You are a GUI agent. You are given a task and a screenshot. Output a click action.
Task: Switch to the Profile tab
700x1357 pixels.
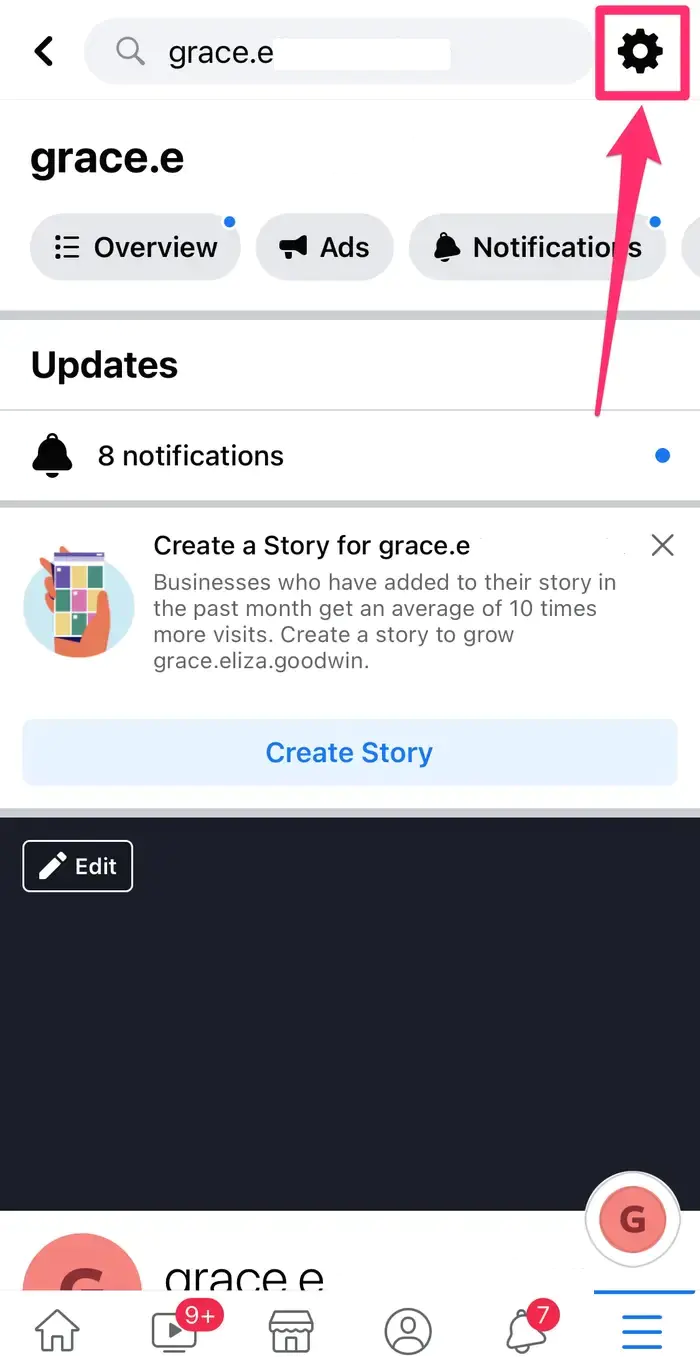point(408,1330)
